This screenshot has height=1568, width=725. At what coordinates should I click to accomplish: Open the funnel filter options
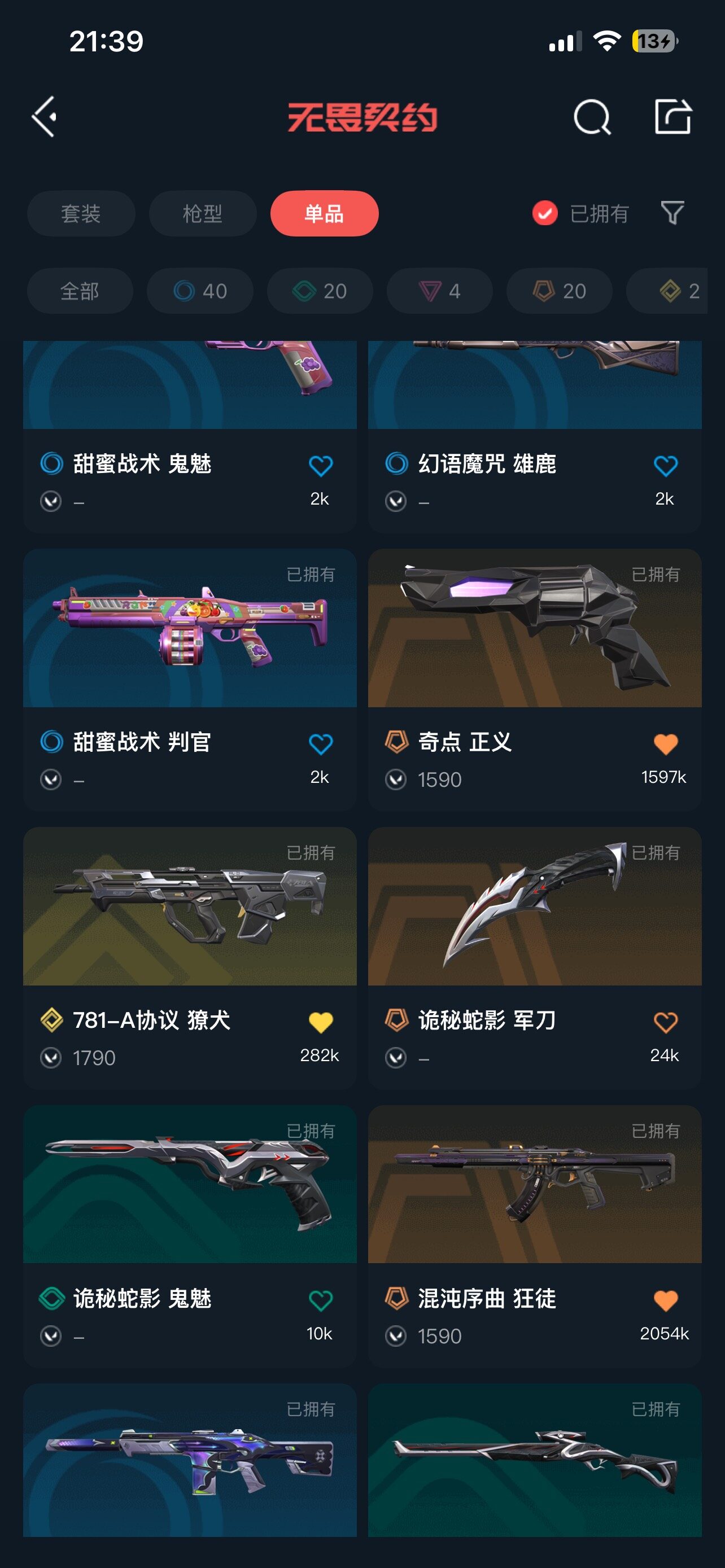672,214
